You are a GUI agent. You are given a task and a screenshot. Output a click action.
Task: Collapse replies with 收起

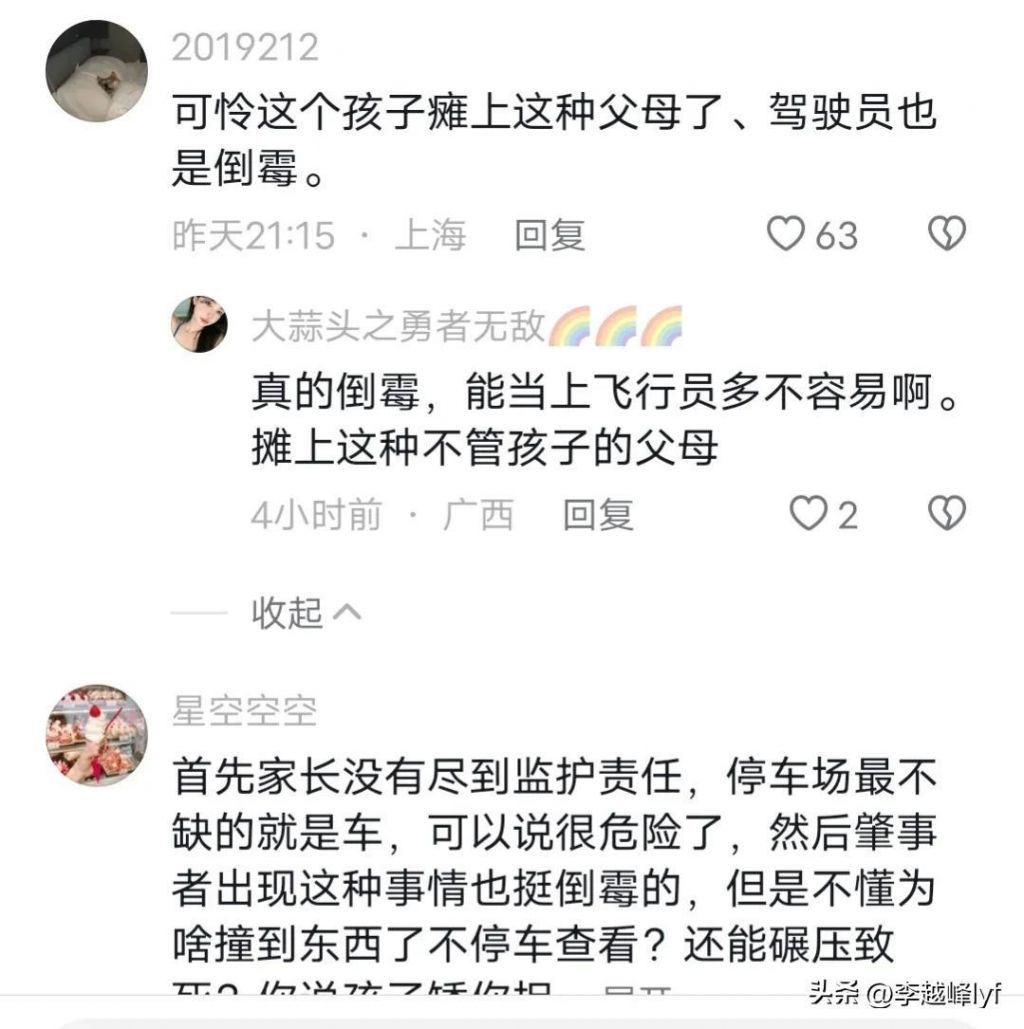click(304, 612)
